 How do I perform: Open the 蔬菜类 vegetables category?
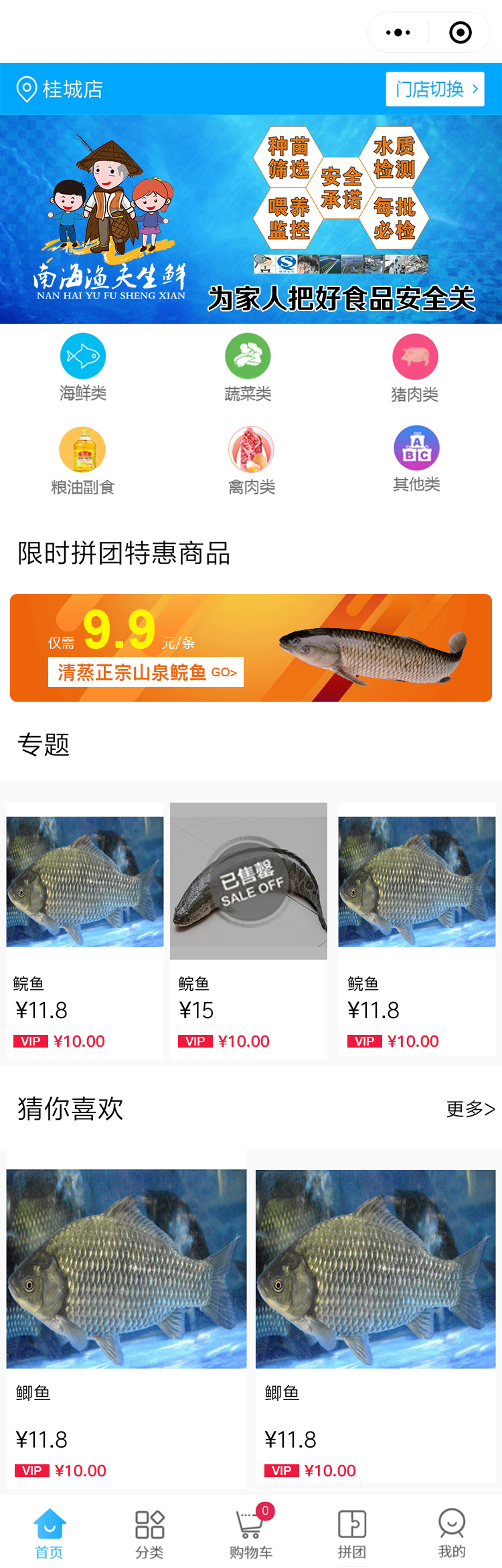pyautogui.click(x=248, y=368)
